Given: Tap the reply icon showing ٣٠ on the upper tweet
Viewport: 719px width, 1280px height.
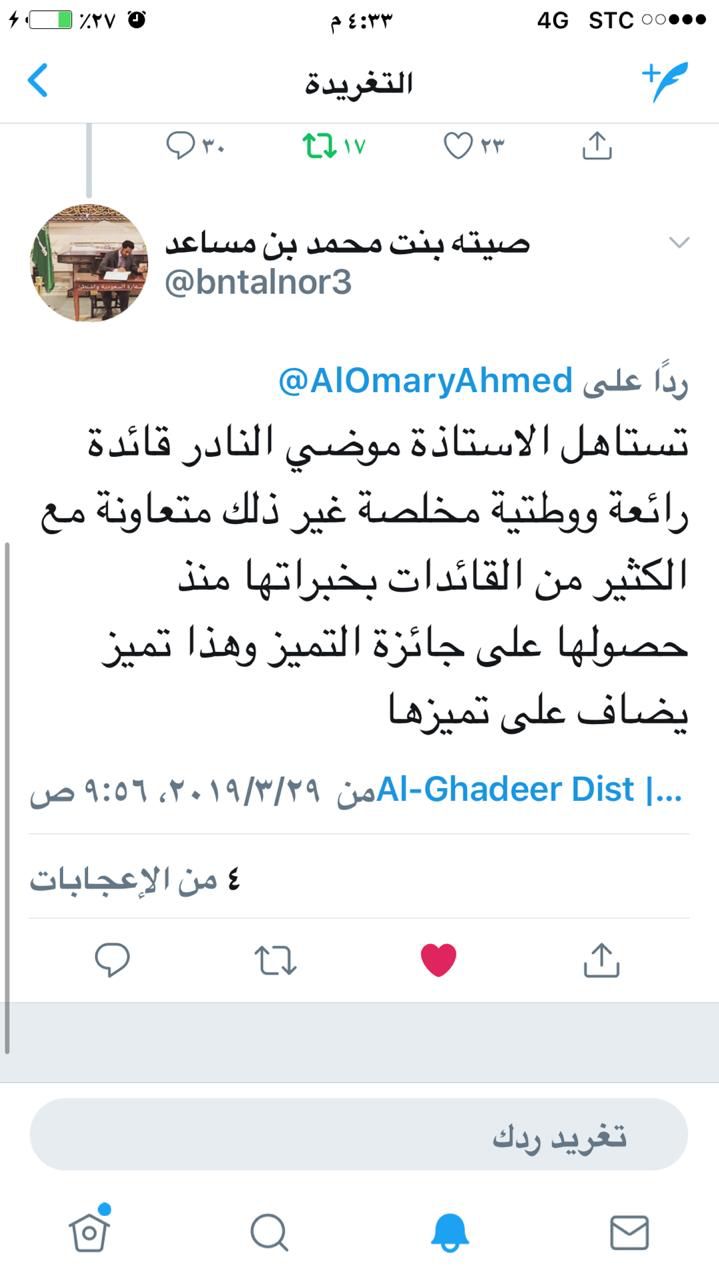Looking at the screenshot, I should click(181, 146).
